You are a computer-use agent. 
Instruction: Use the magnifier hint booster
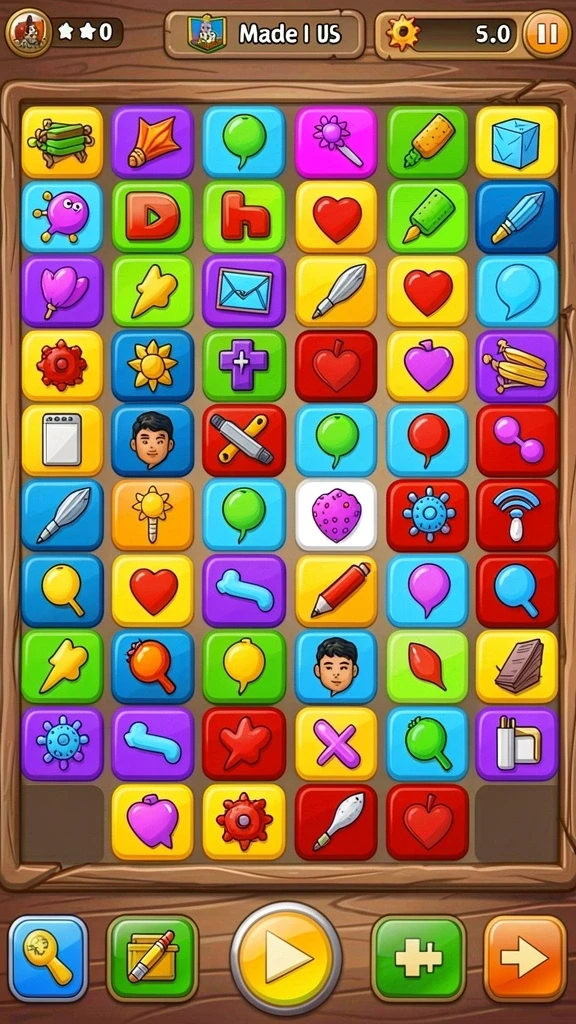[x=48, y=959]
